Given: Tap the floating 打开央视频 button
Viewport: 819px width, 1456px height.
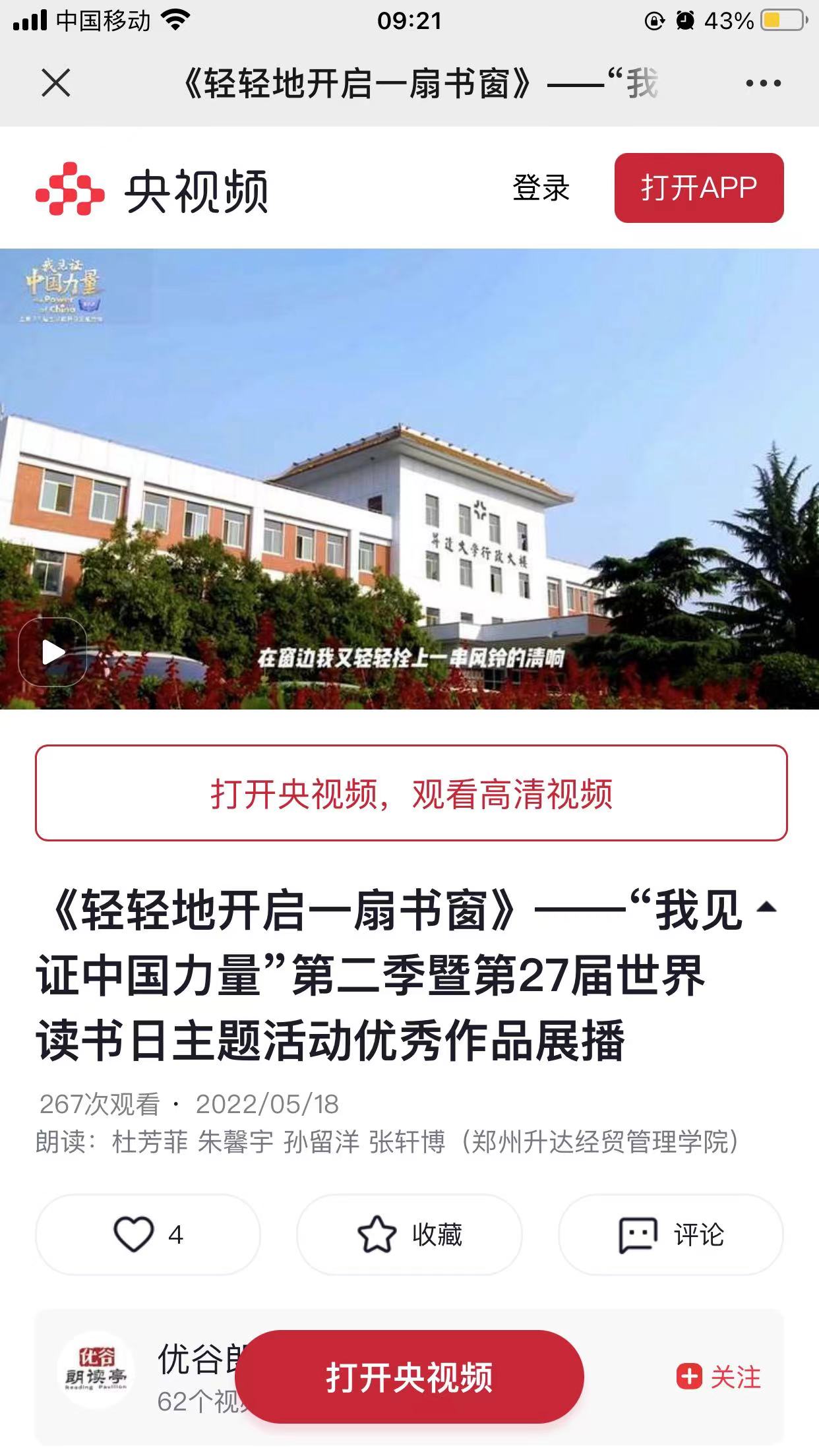Looking at the screenshot, I should [x=409, y=1377].
